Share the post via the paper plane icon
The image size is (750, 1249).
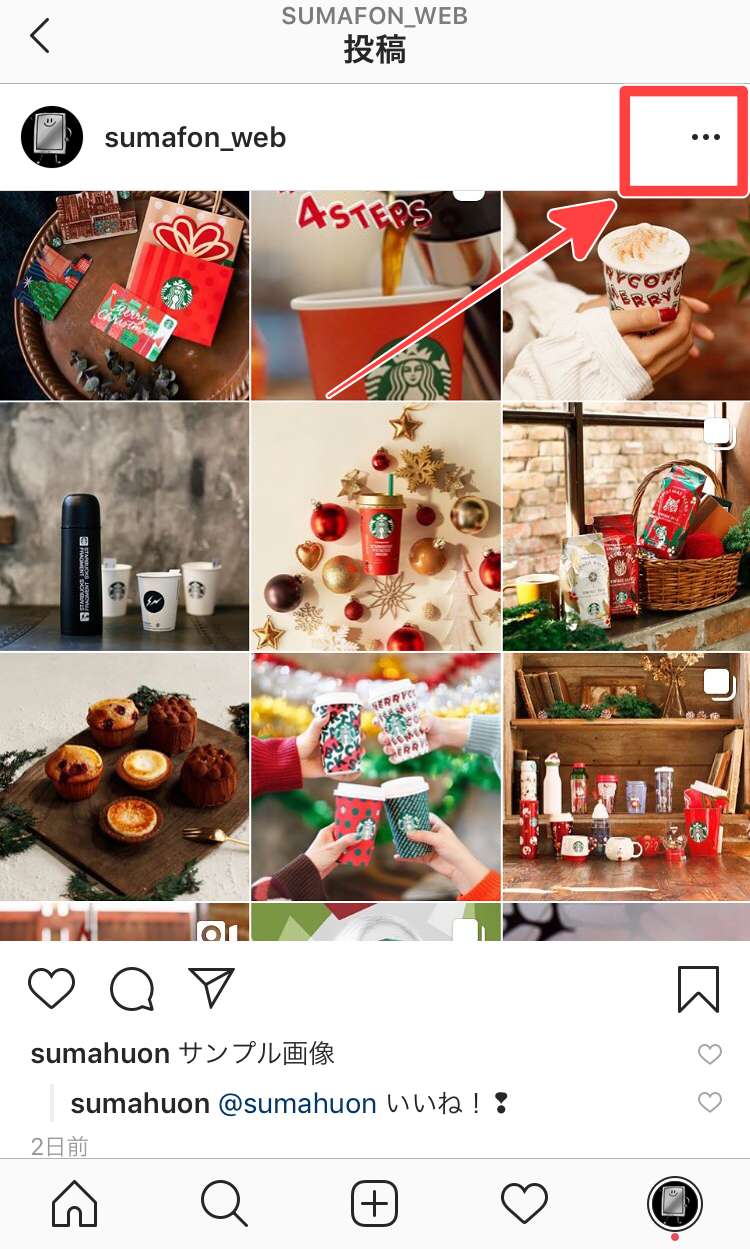(x=211, y=988)
